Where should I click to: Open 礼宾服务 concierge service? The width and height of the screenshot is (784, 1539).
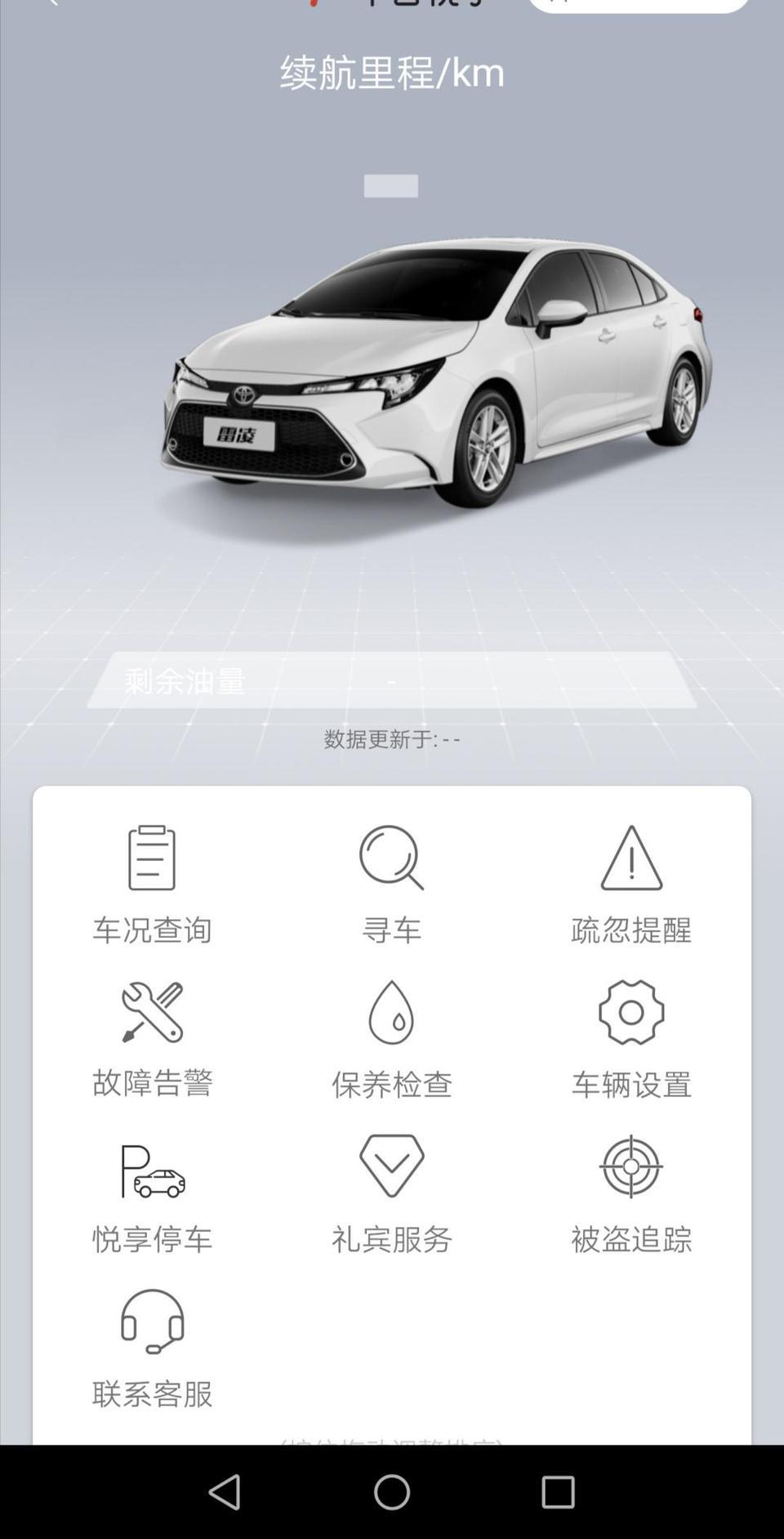click(391, 1193)
